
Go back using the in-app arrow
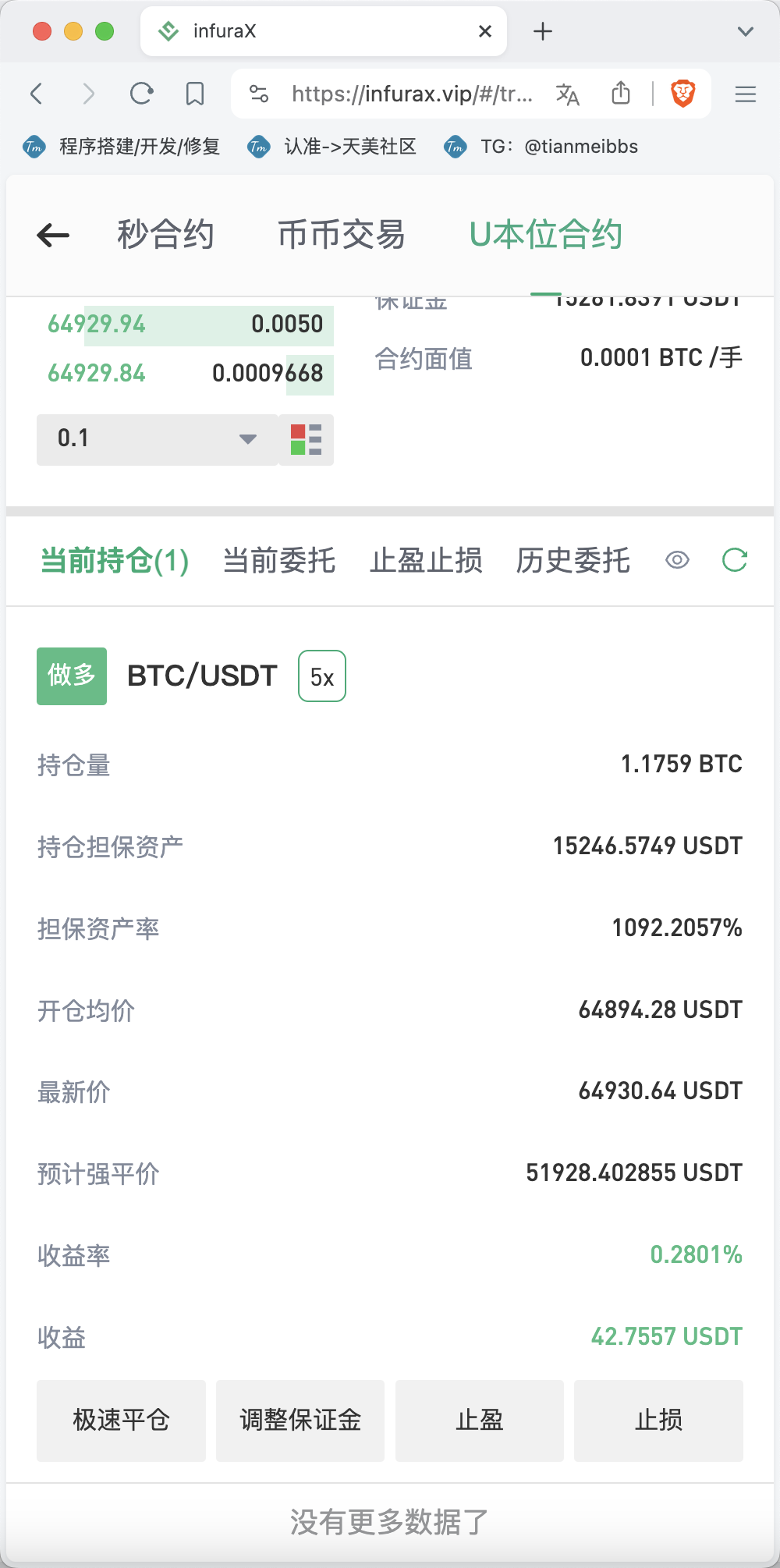(53, 235)
